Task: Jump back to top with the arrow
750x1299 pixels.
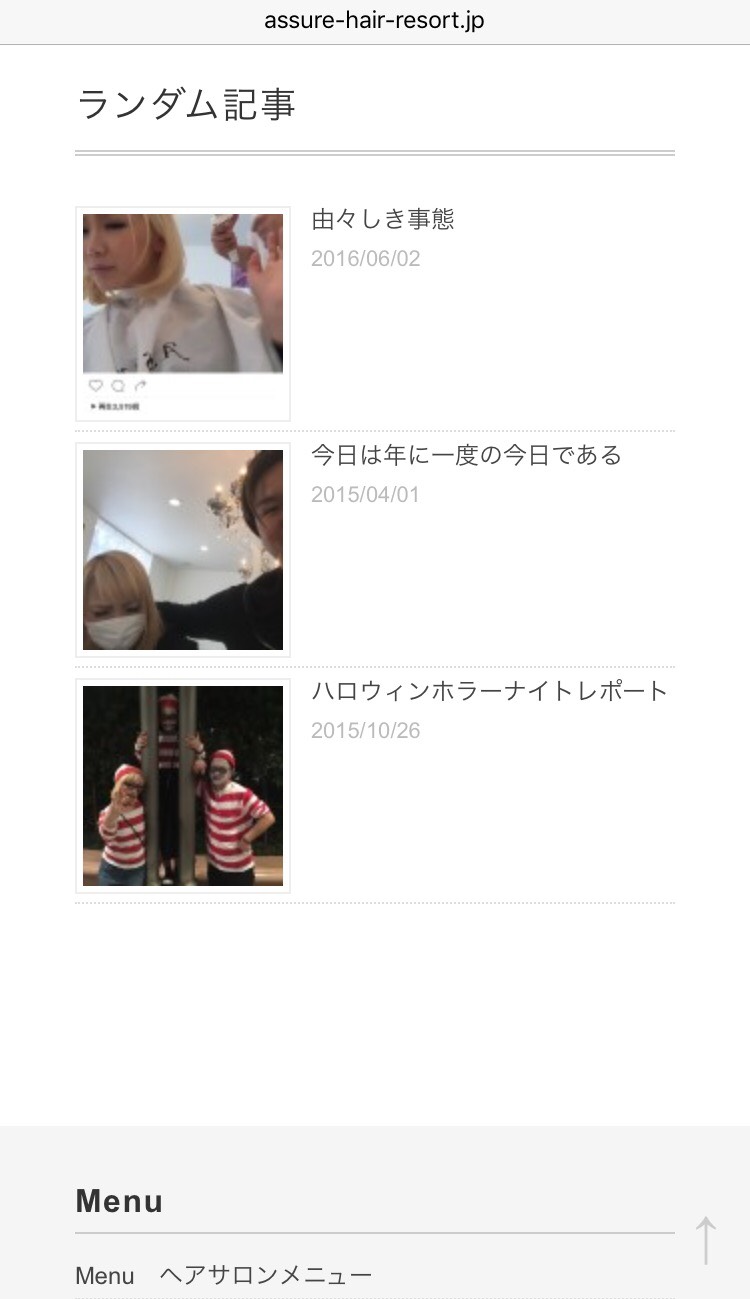Action: (706, 1240)
